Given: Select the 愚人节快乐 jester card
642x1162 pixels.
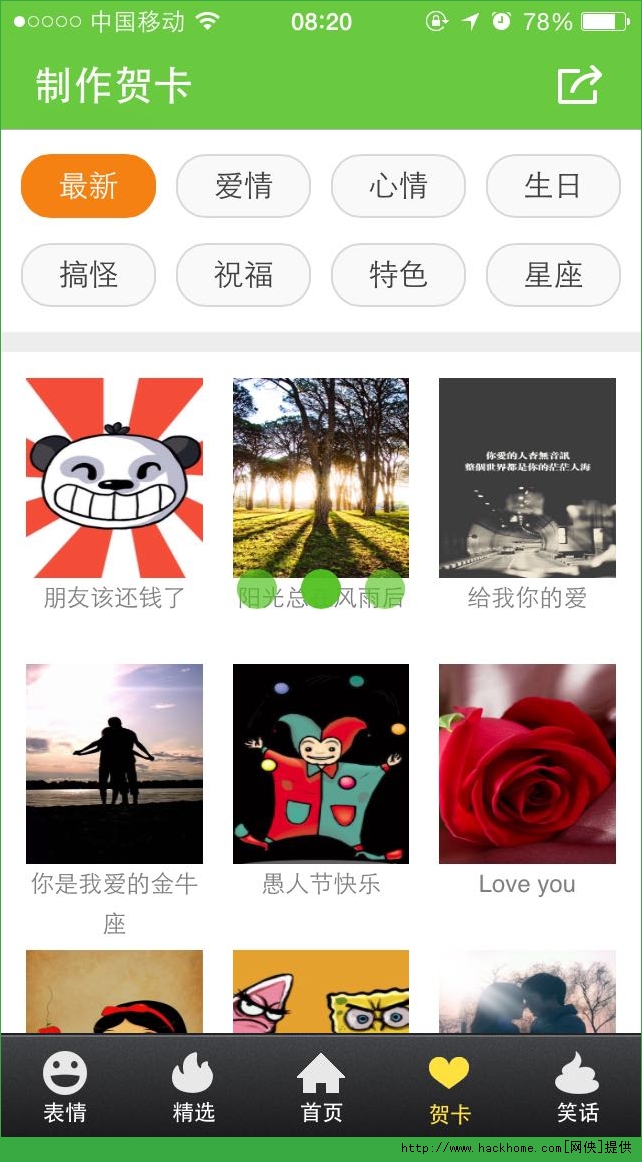Looking at the screenshot, I should click(321, 764).
